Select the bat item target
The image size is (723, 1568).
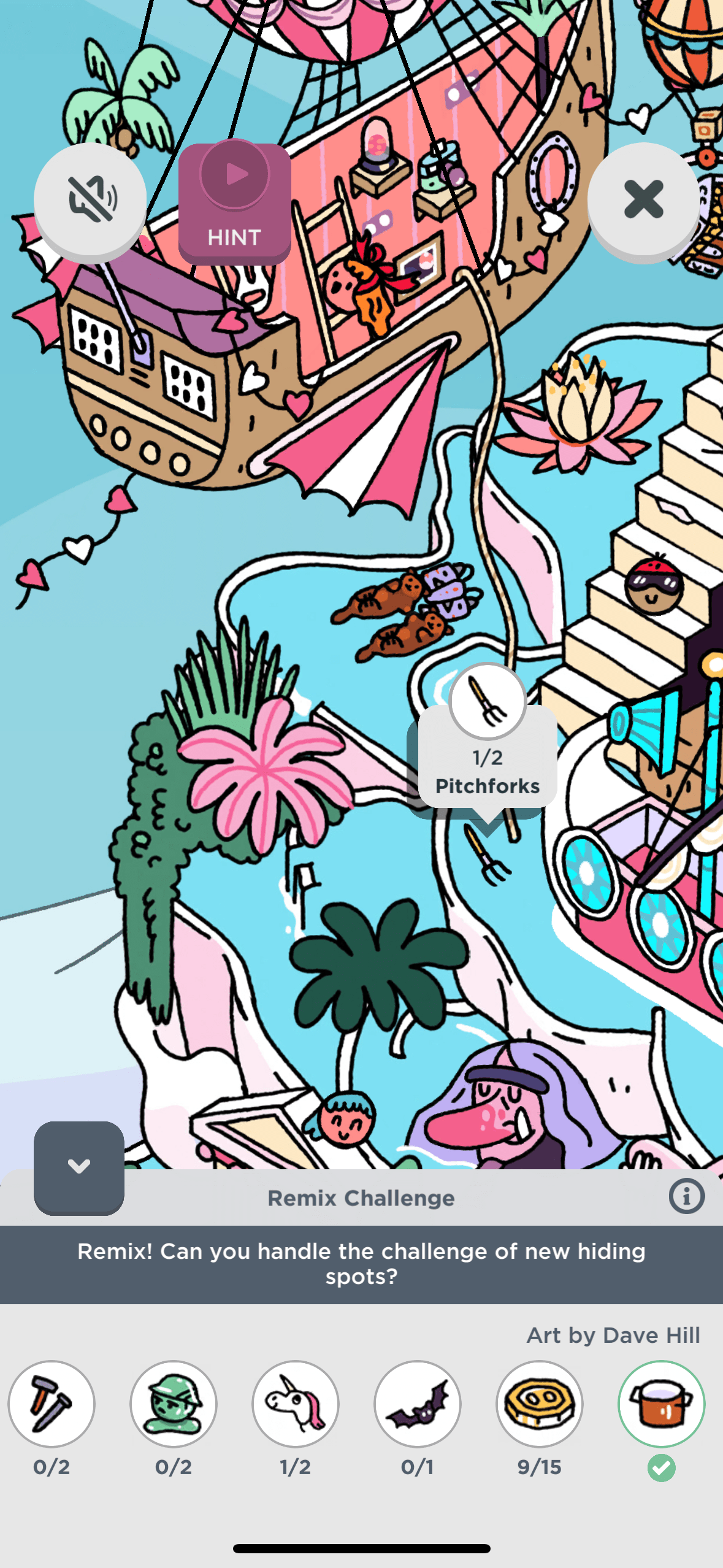coord(418,1404)
